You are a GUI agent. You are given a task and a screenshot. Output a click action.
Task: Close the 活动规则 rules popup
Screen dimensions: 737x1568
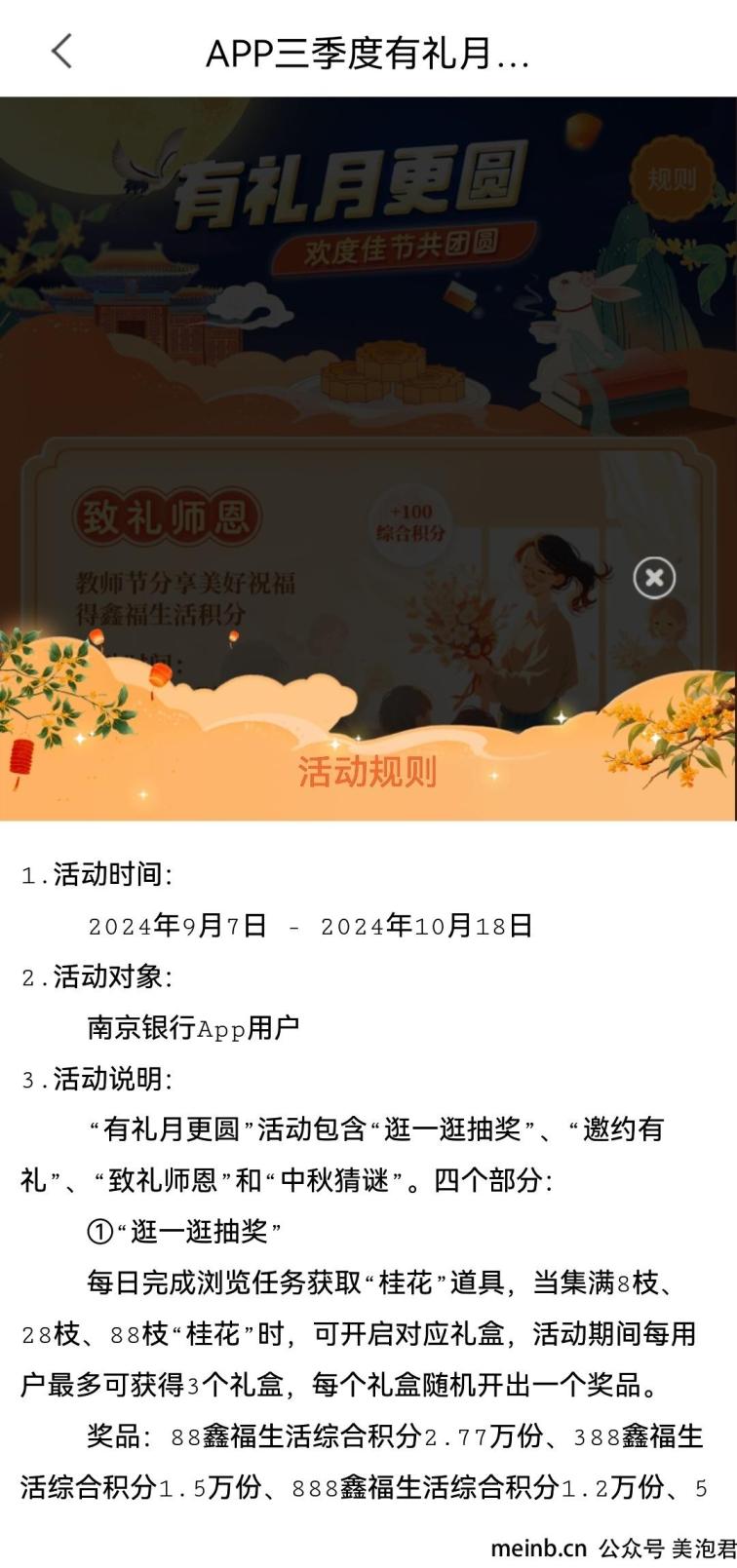654,578
